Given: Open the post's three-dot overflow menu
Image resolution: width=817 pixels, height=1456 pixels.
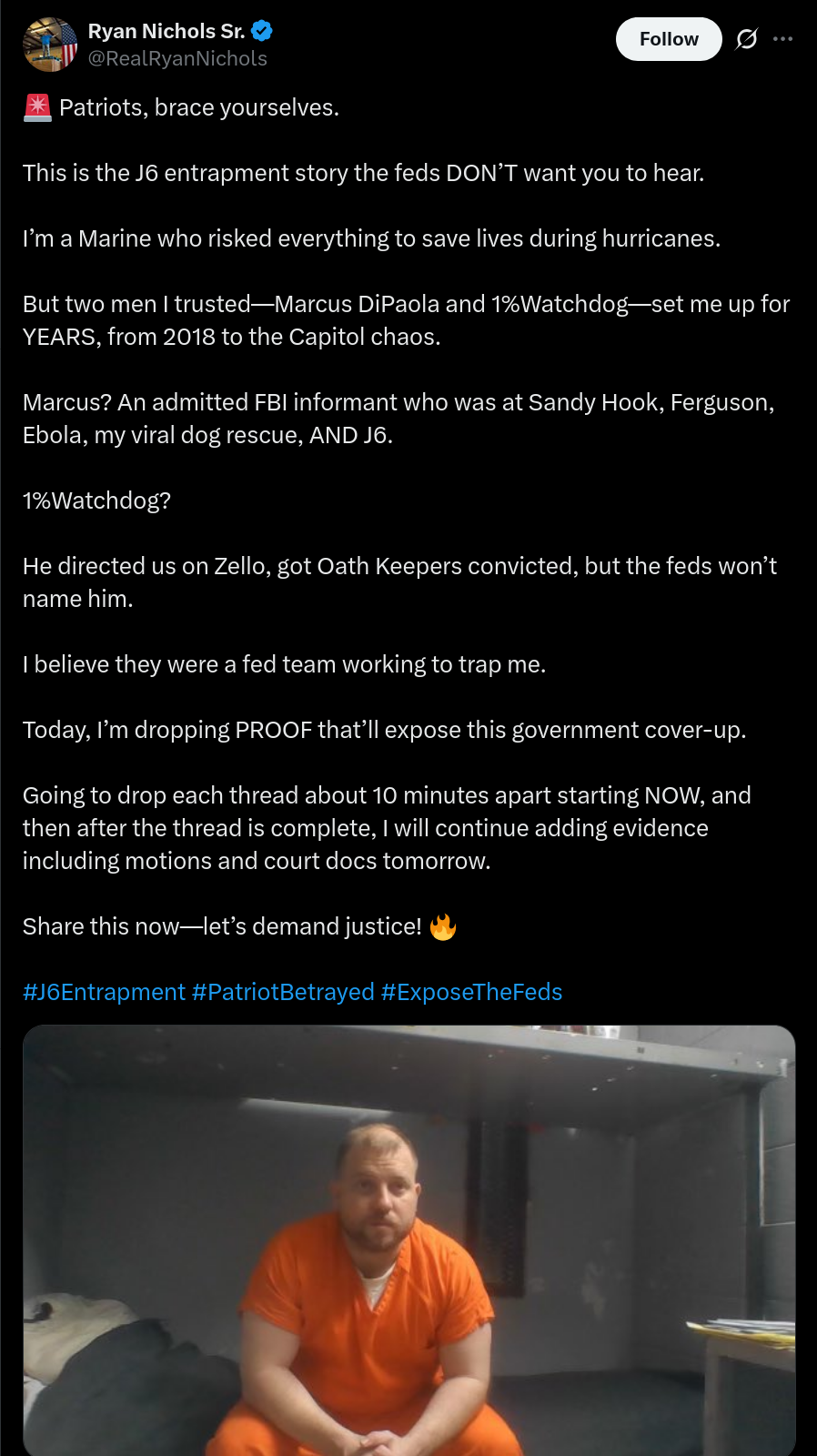Looking at the screenshot, I should (782, 39).
